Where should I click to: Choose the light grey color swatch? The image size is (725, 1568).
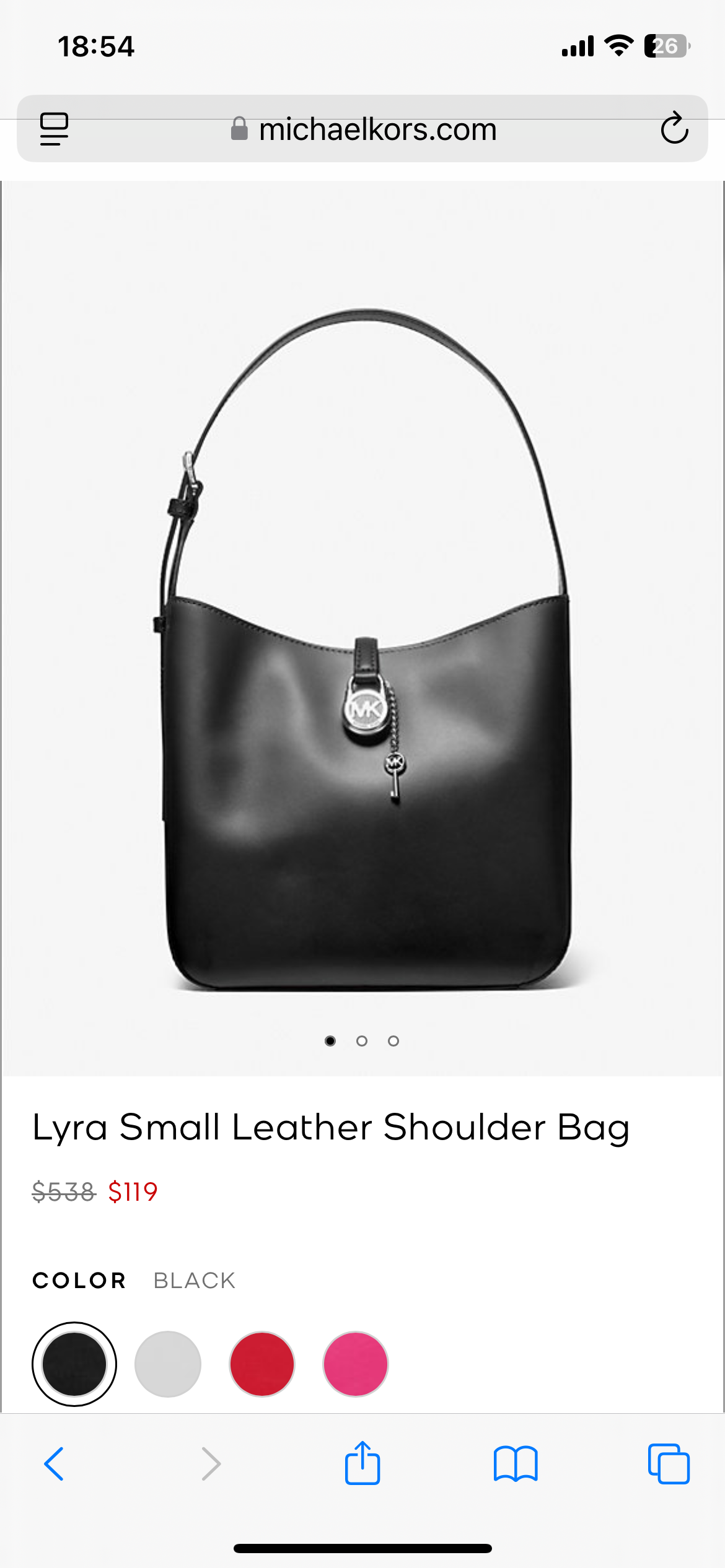[x=168, y=1364]
